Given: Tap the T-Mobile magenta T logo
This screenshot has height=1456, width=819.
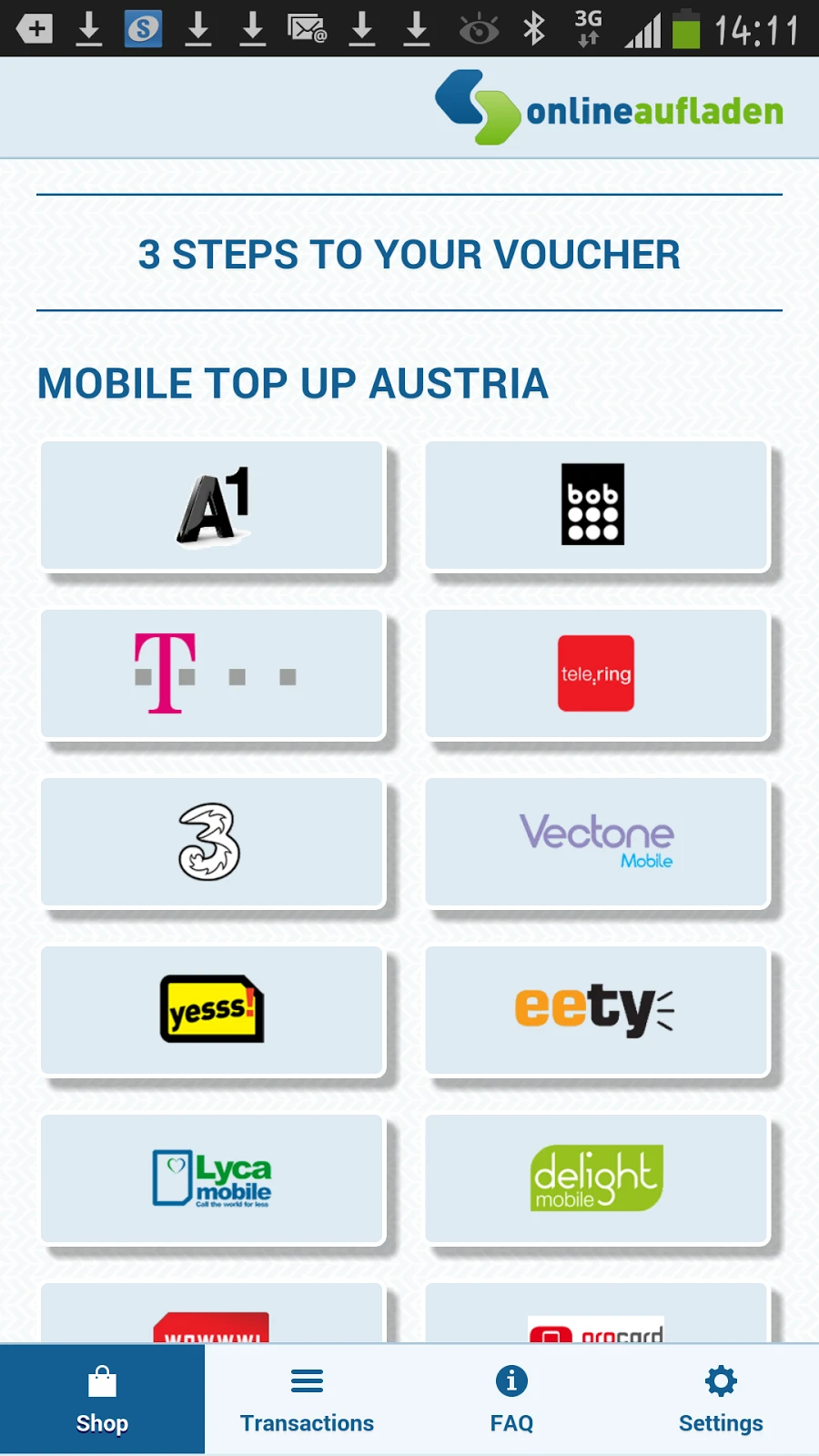Looking at the screenshot, I should click(x=211, y=673).
